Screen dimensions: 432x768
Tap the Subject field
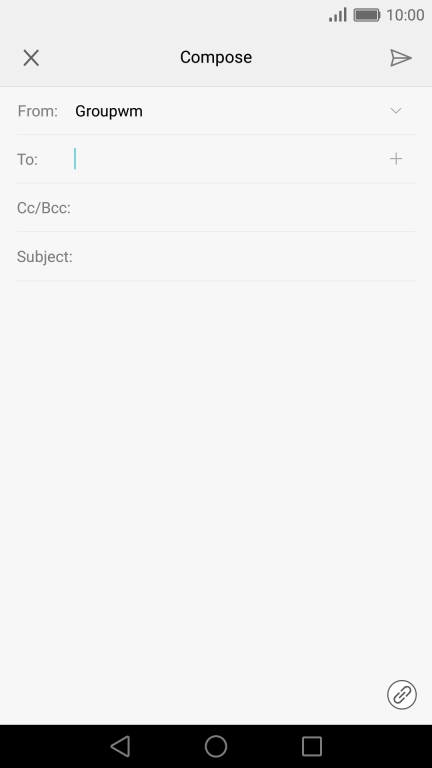click(x=216, y=257)
